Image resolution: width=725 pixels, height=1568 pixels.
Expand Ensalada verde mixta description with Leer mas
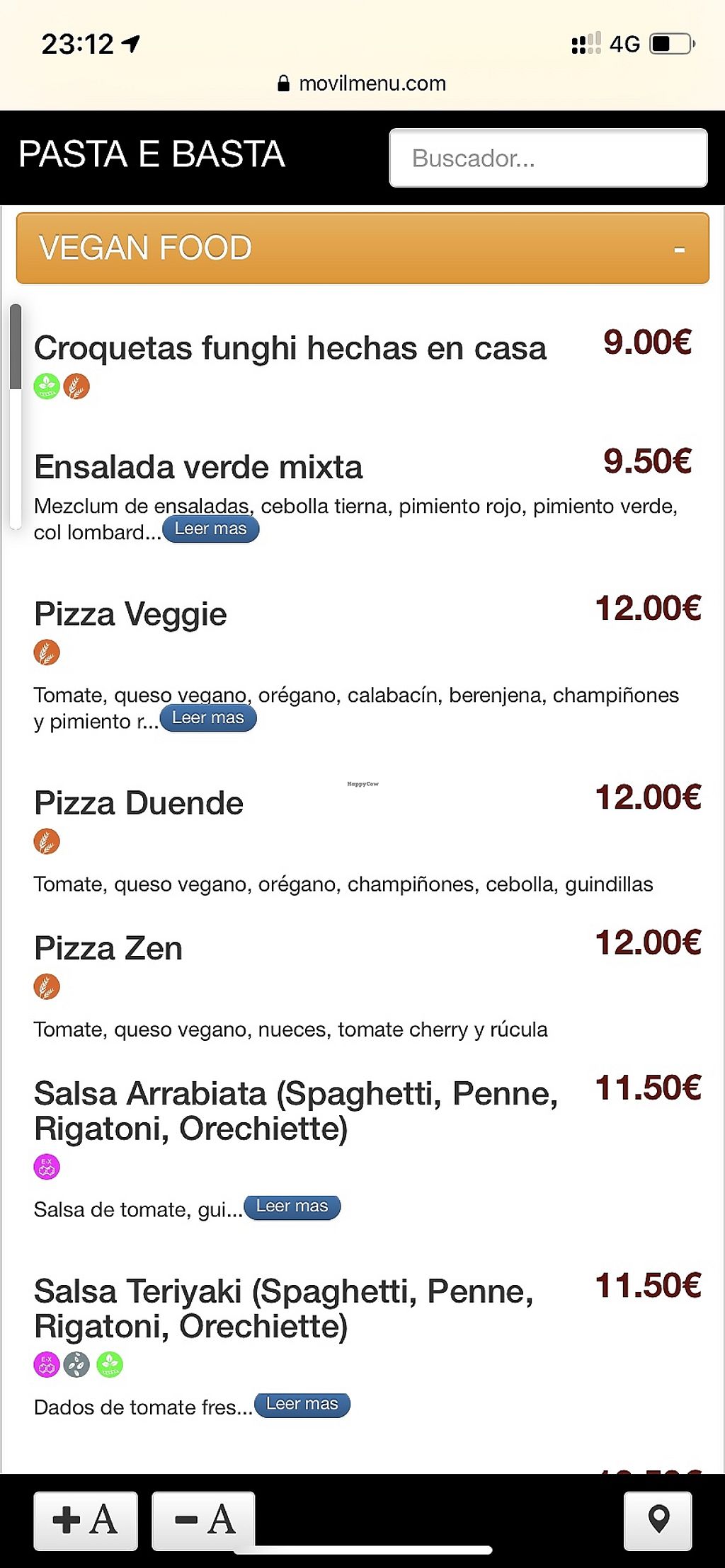pyautogui.click(x=210, y=529)
